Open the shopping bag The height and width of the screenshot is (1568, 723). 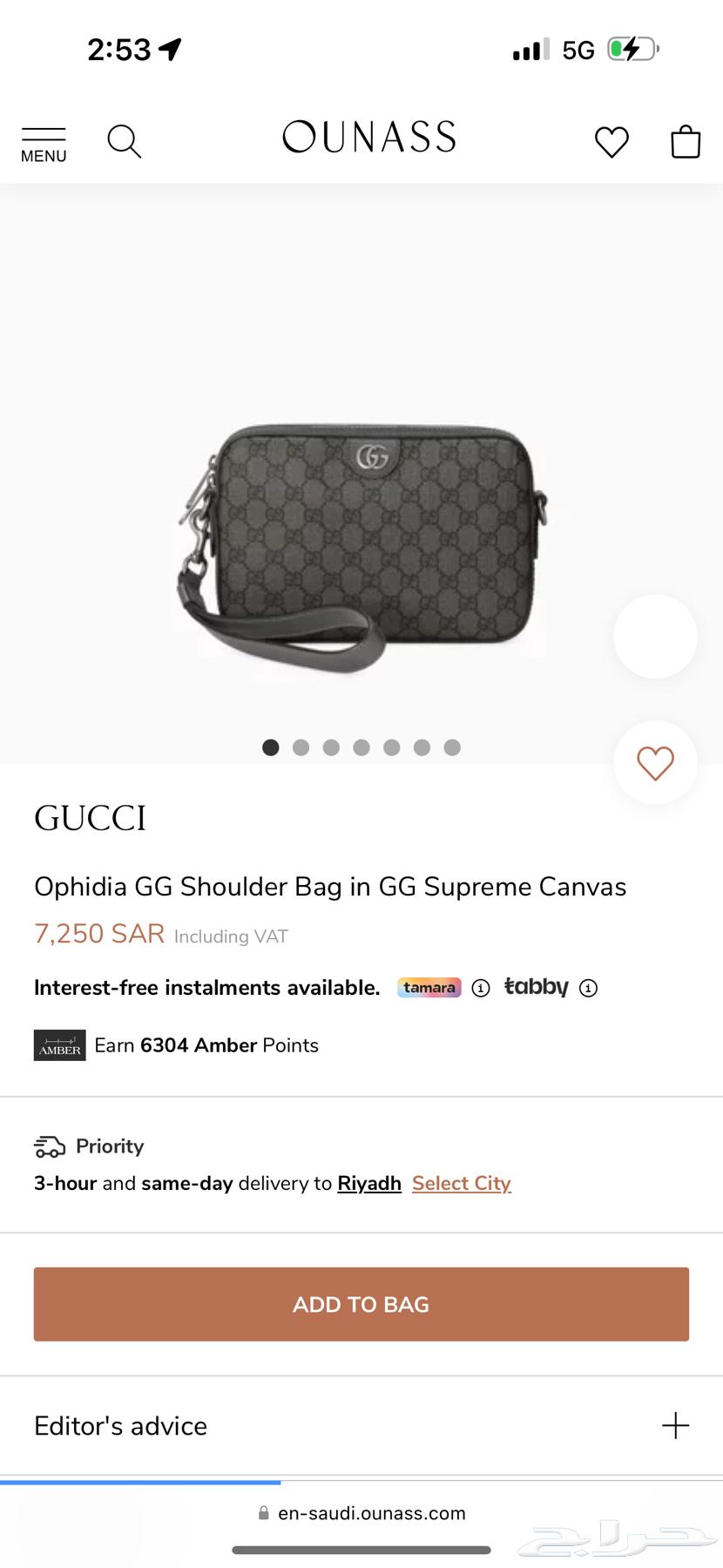686,142
